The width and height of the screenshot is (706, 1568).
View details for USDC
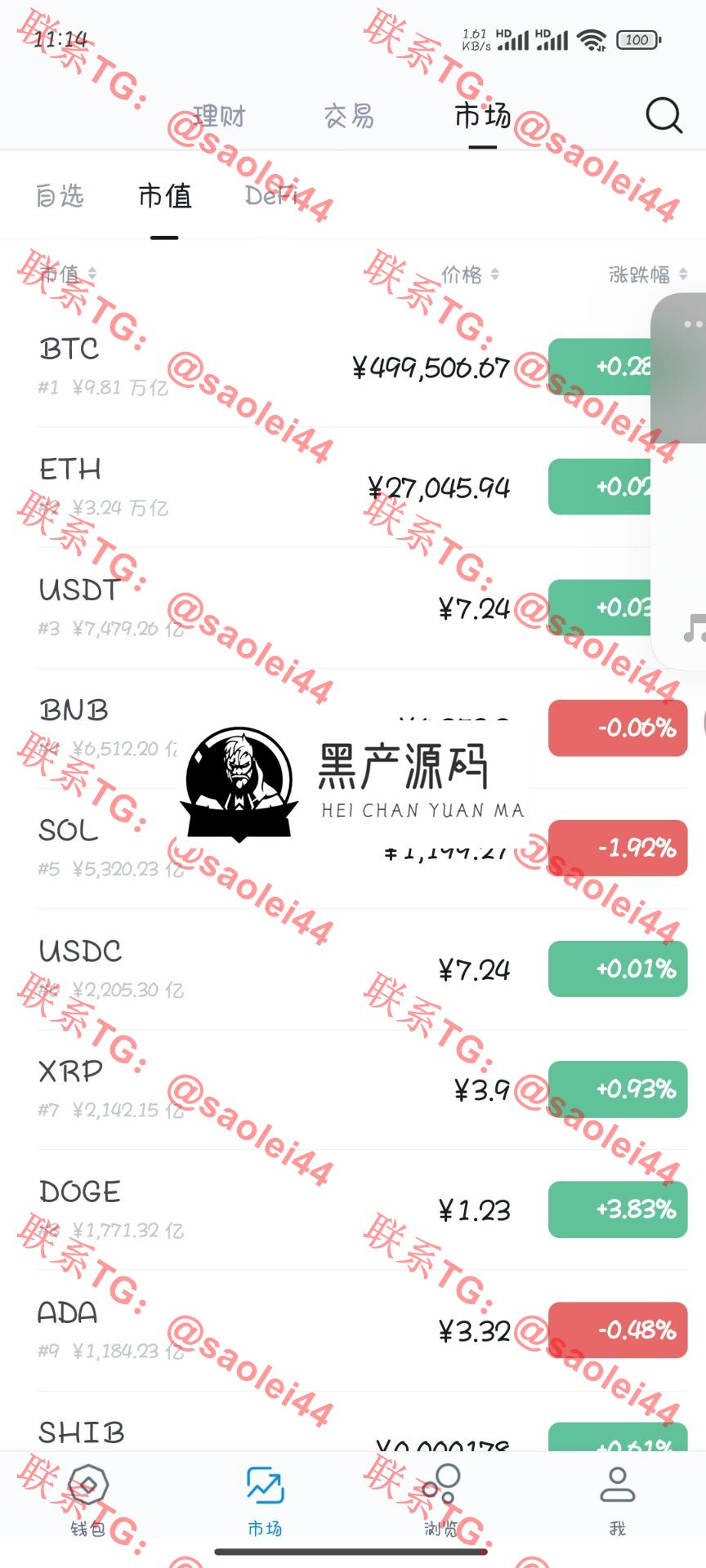245,969
